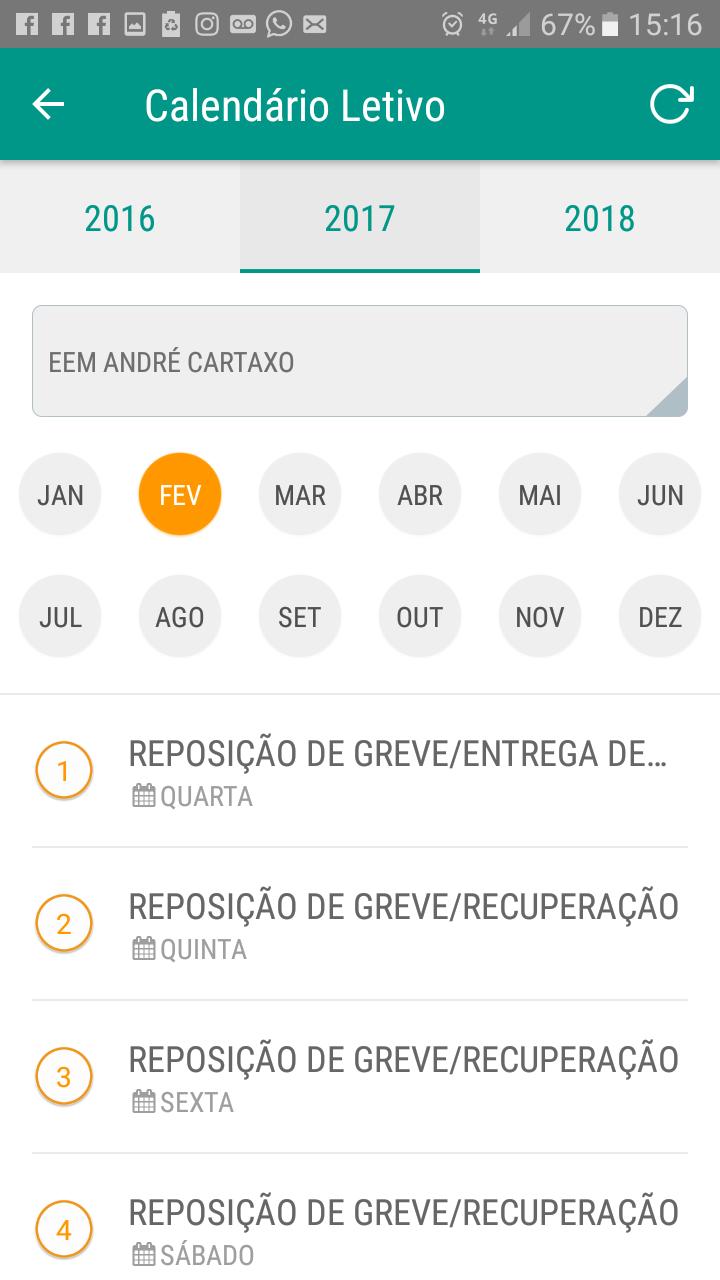
Task: Select the SET month chip
Action: tap(300, 617)
